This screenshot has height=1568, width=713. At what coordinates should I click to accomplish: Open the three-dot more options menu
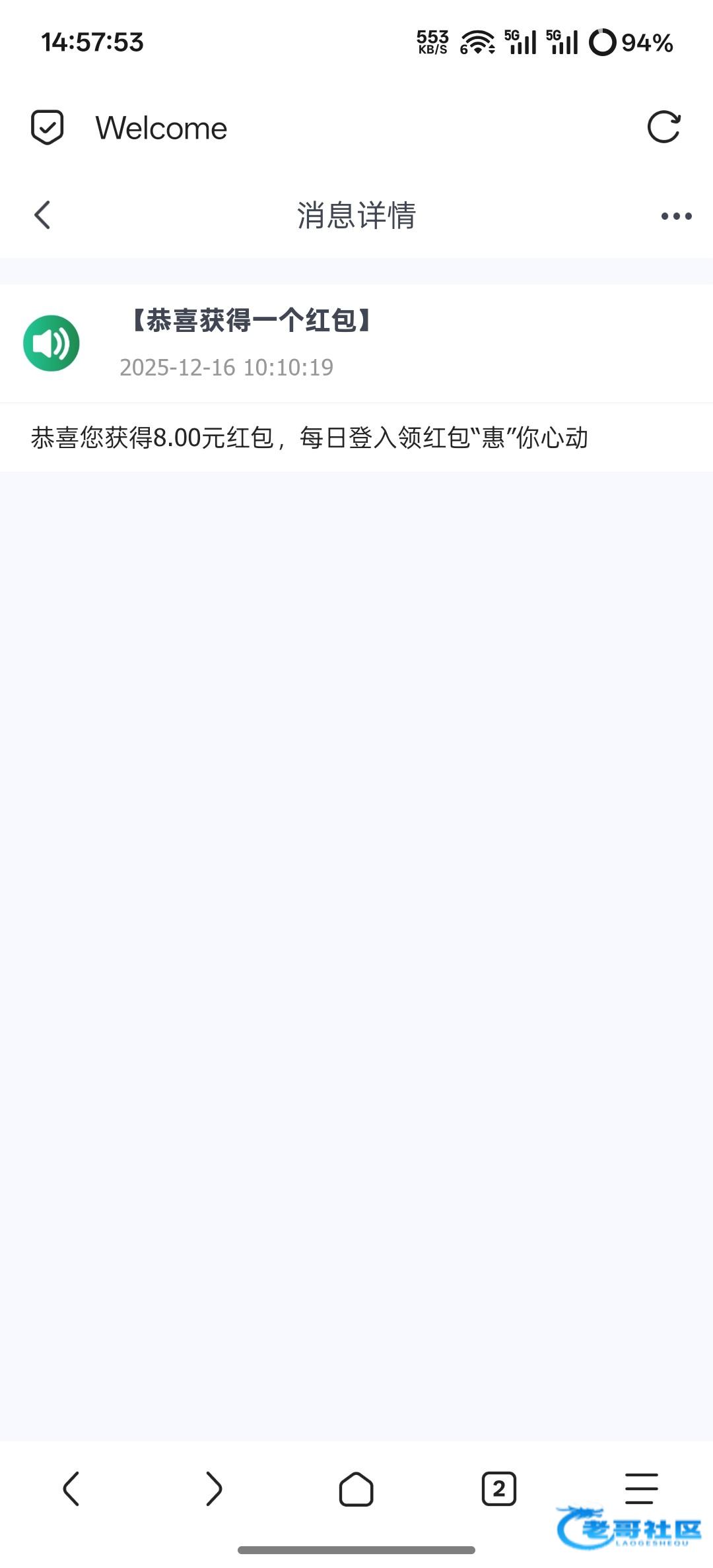point(676,216)
